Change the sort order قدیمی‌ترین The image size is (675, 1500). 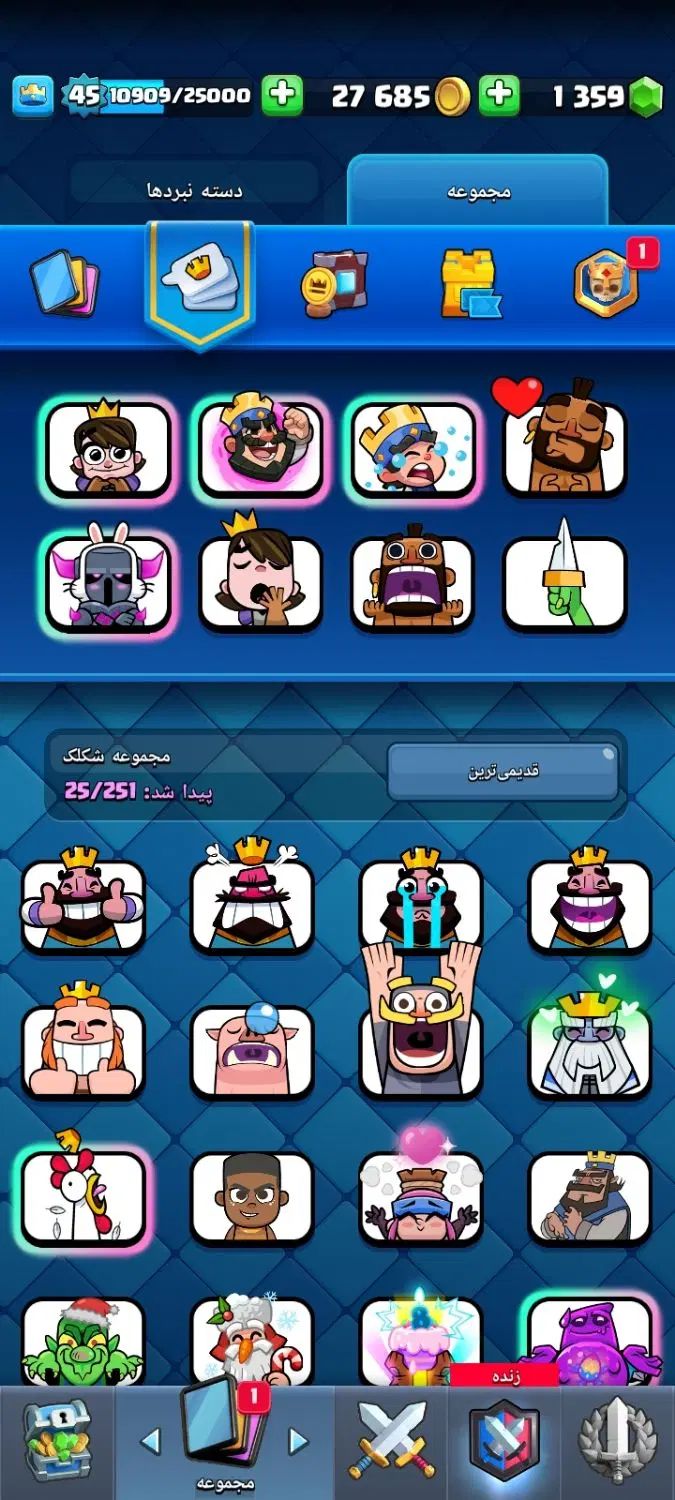click(x=503, y=772)
